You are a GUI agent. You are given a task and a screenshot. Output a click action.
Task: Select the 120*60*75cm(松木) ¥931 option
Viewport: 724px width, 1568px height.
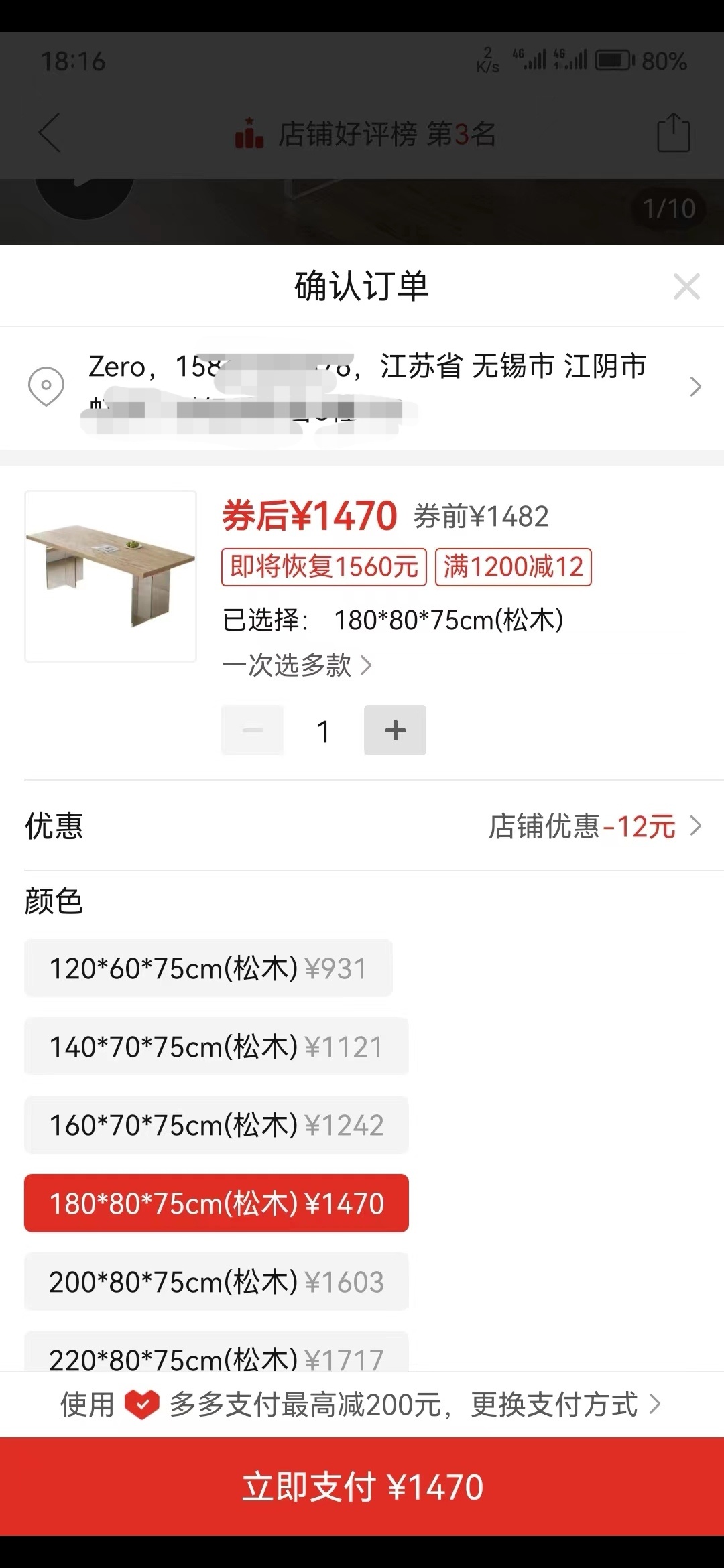(208, 968)
